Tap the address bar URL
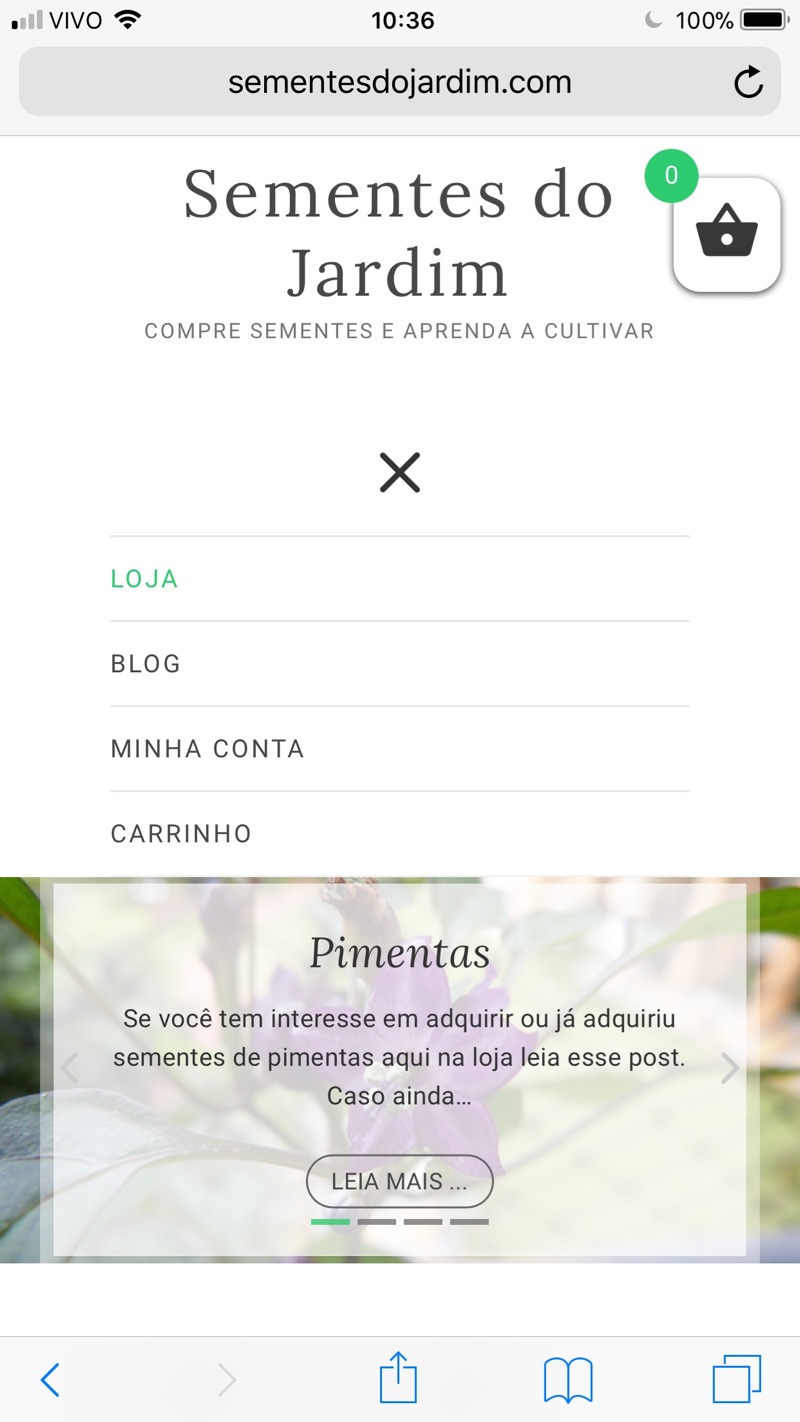This screenshot has height=1422, width=800. pos(400,82)
